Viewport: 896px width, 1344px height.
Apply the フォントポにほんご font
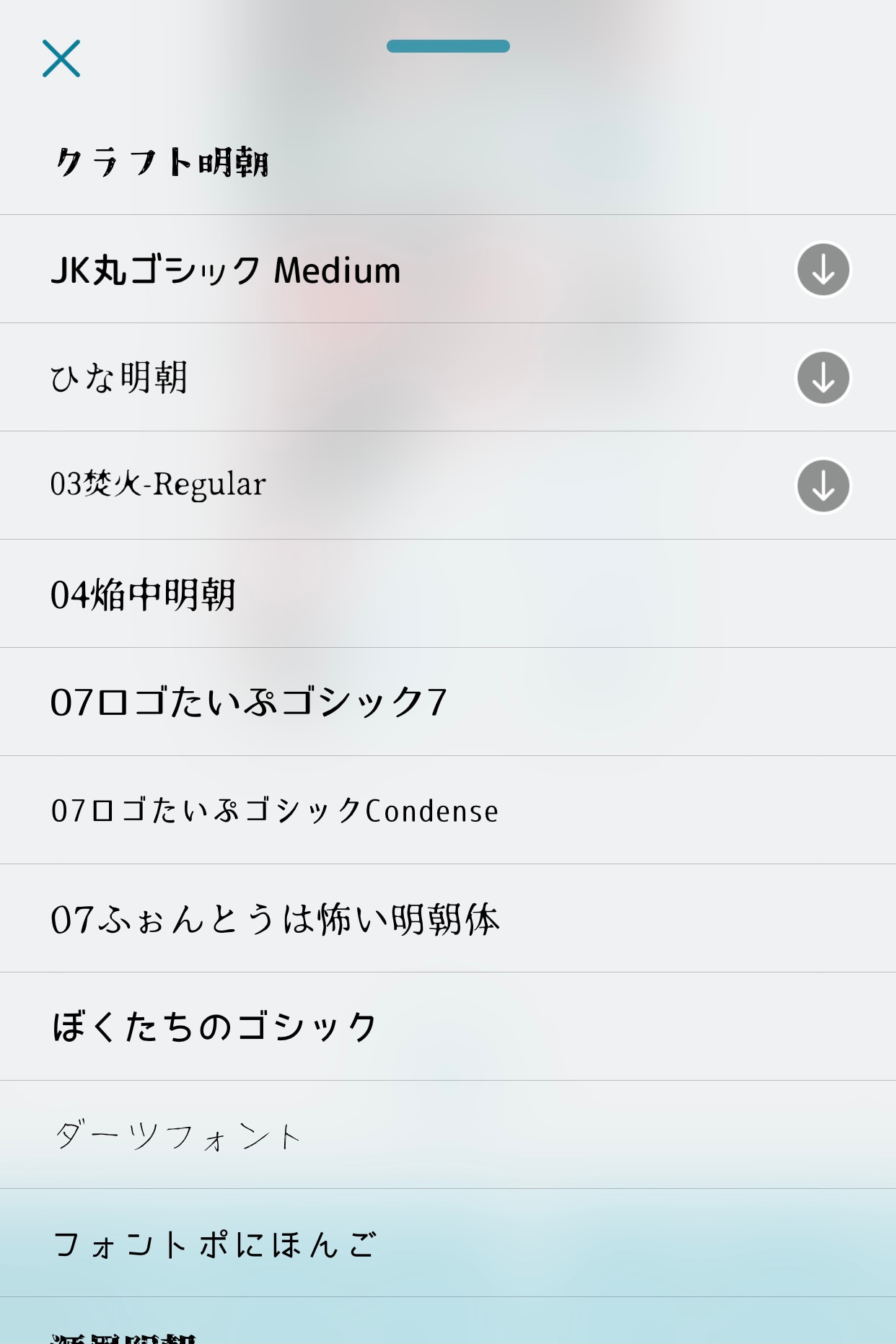coord(214,1244)
